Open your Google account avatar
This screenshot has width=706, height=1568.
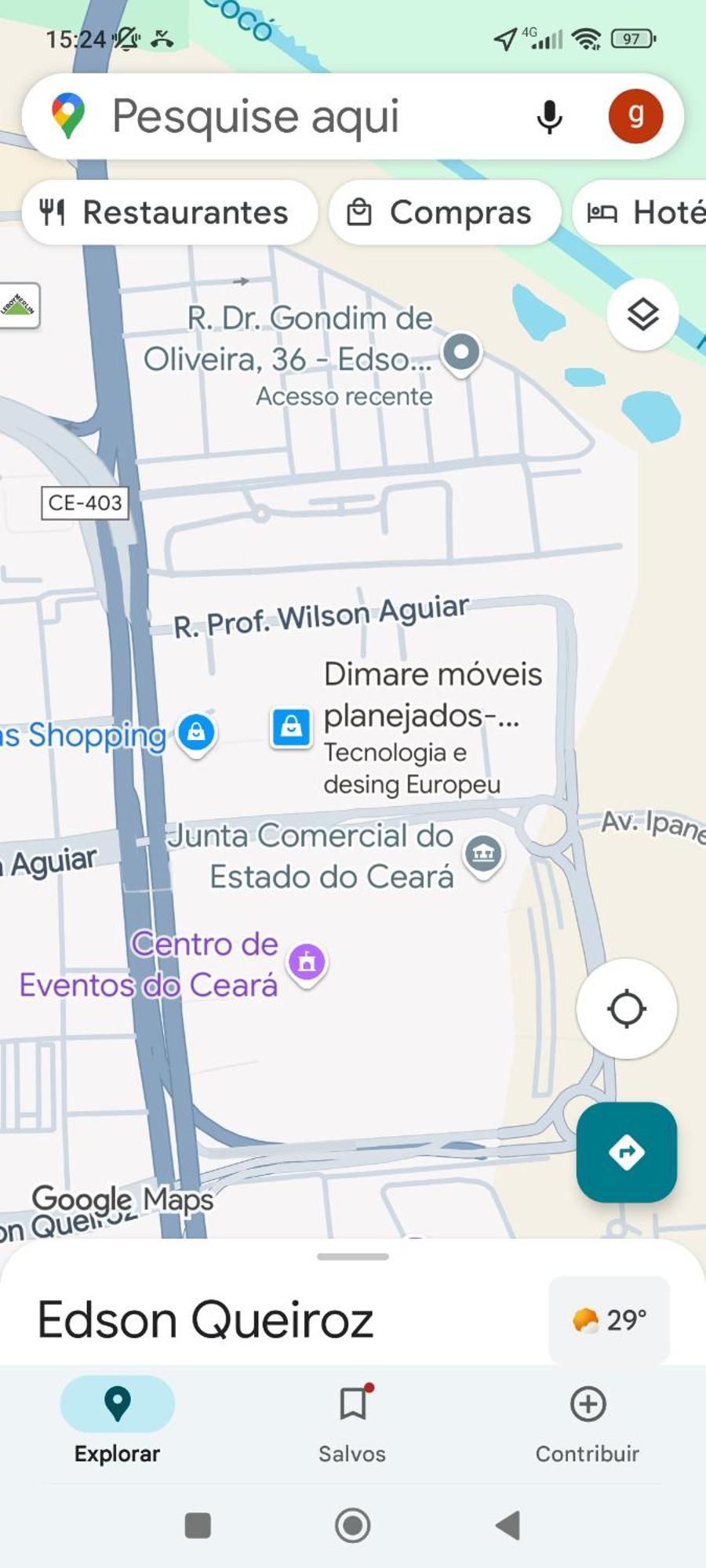(636, 116)
